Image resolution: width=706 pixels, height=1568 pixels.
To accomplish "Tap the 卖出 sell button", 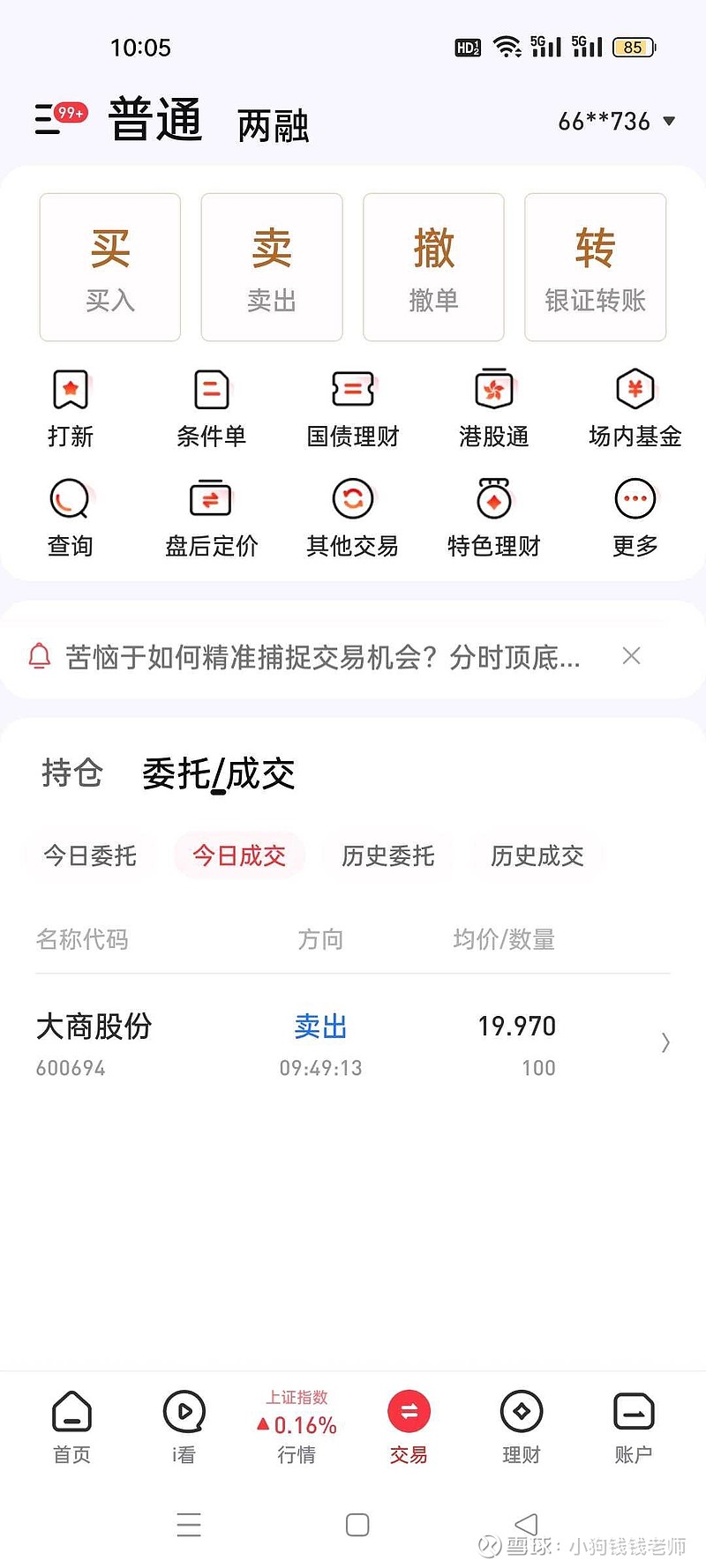I will pos(272,267).
